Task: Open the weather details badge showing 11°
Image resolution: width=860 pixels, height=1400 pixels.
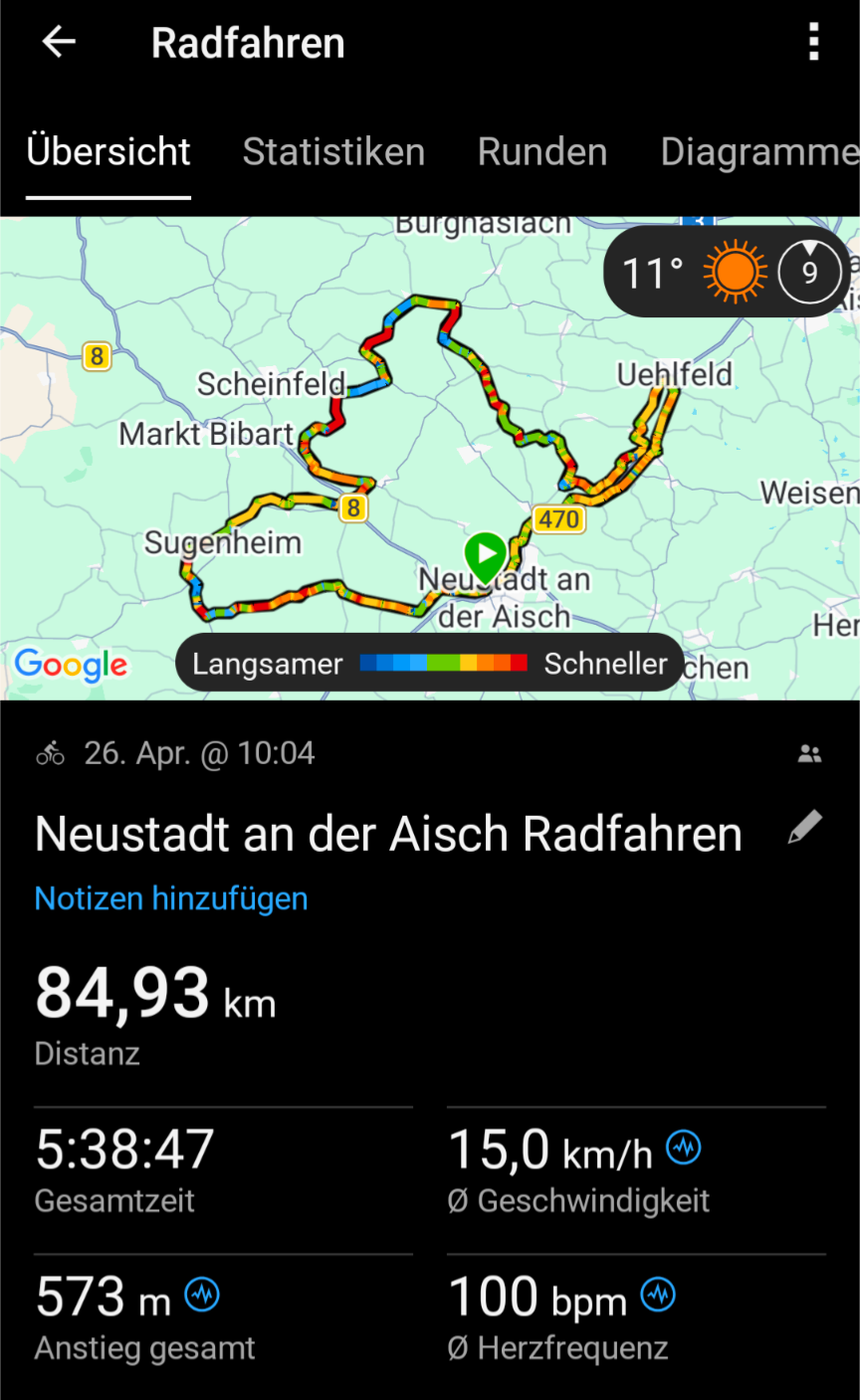Action: 727,272
